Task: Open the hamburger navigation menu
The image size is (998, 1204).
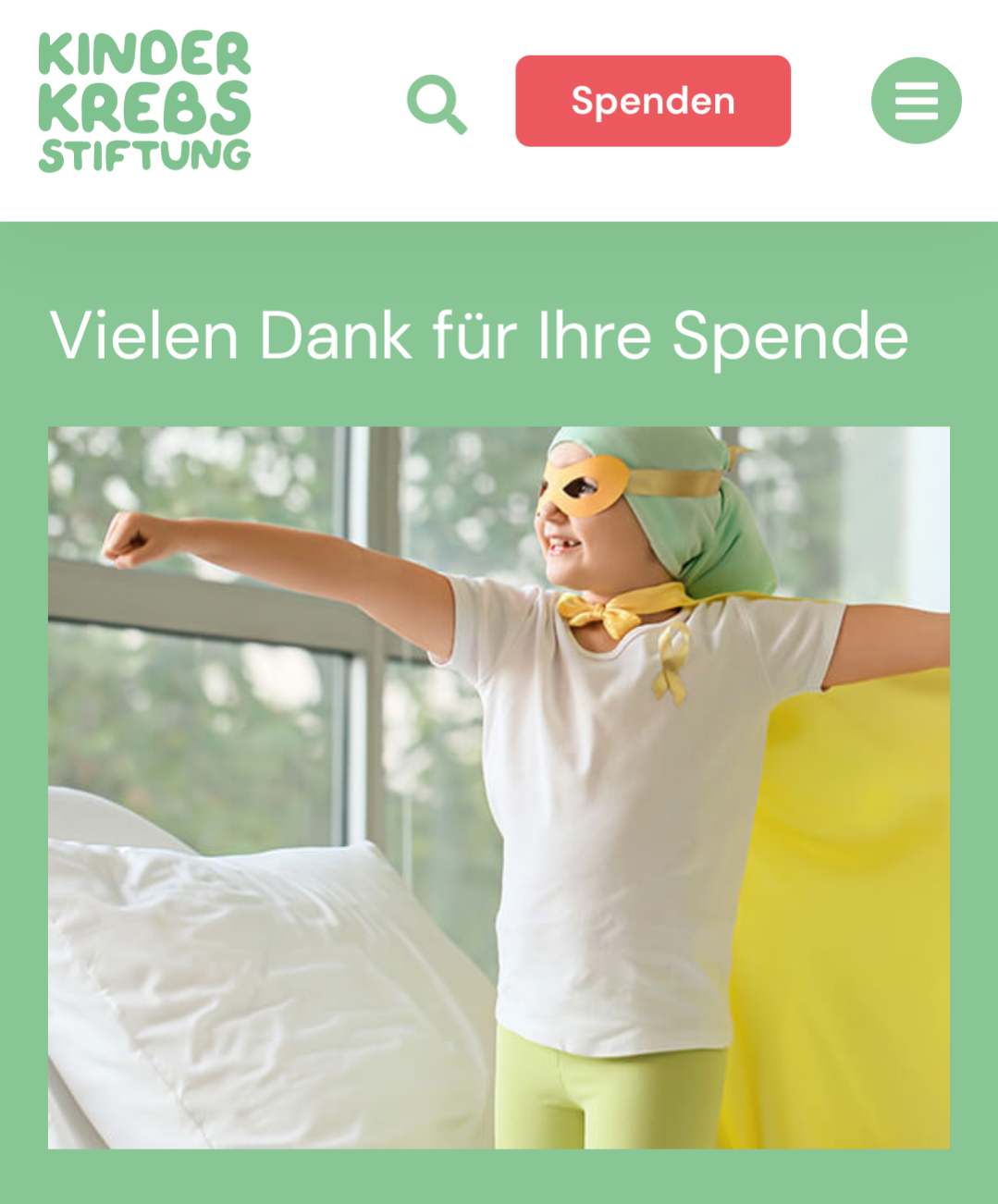Action: 916,100
